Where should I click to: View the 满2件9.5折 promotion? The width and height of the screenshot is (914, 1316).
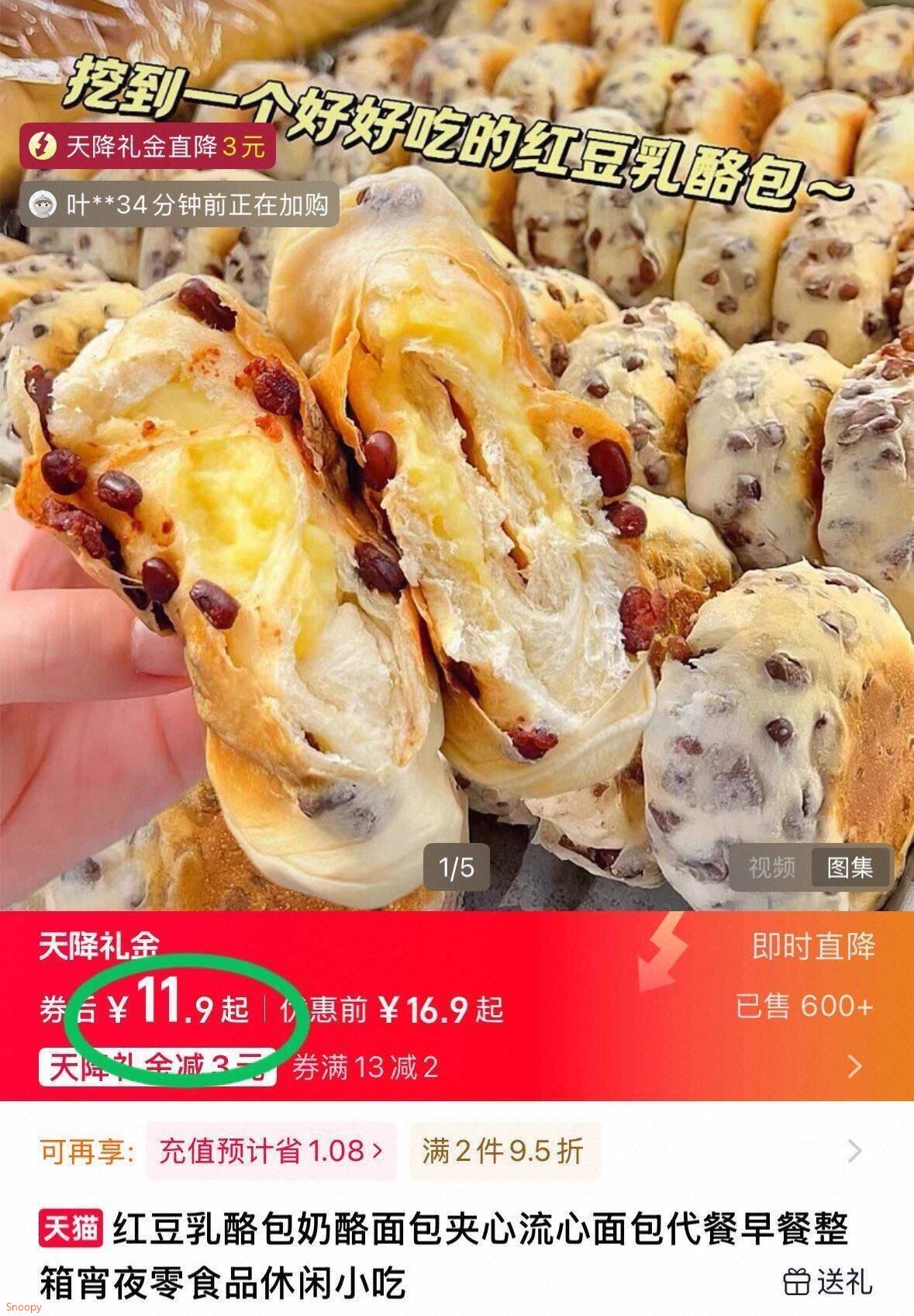[x=502, y=1151]
